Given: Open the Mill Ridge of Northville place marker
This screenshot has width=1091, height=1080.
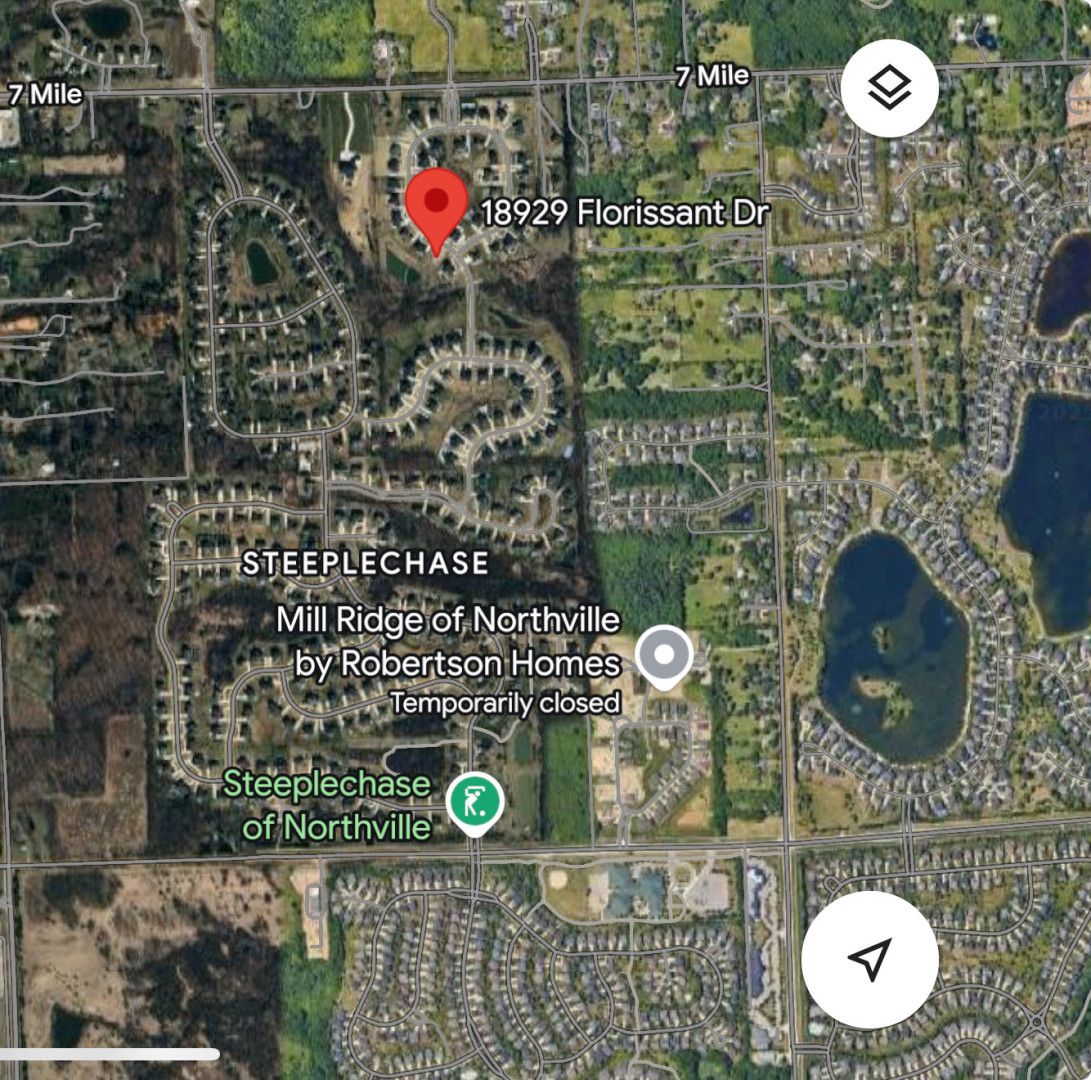Looking at the screenshot, I should [665, 657].
